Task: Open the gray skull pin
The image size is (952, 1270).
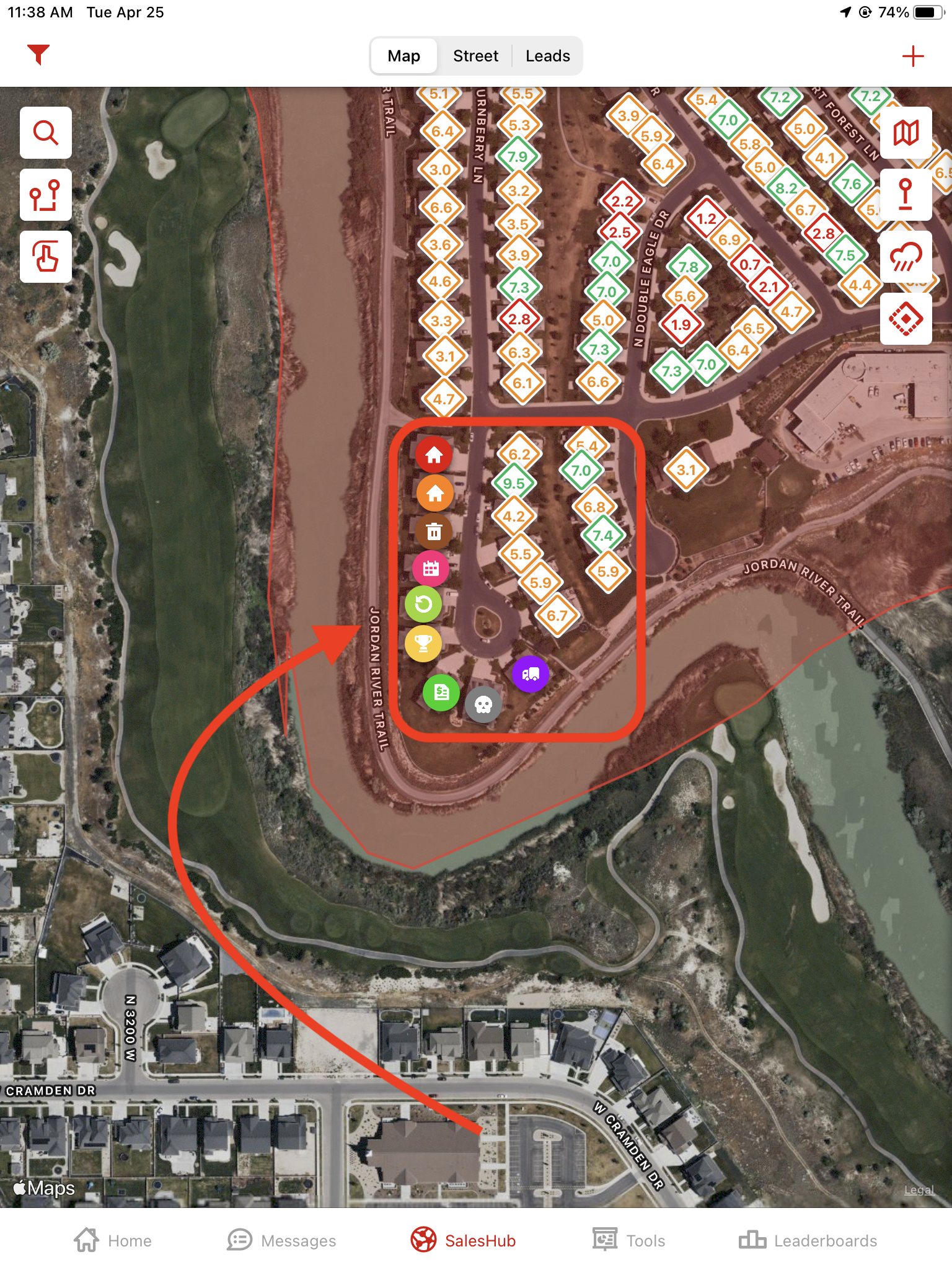Action: pyautogui.click(x=483, y=704)
